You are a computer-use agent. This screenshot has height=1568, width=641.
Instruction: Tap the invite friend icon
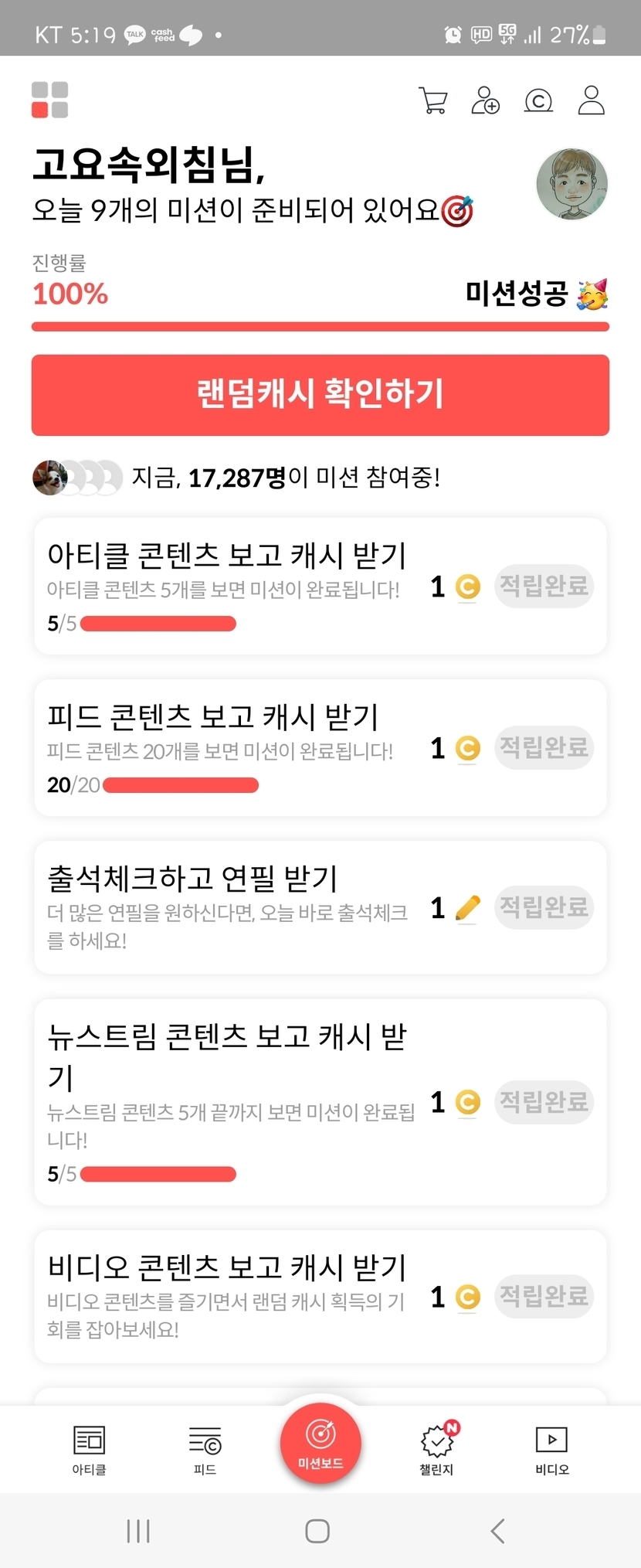point(485,100)
